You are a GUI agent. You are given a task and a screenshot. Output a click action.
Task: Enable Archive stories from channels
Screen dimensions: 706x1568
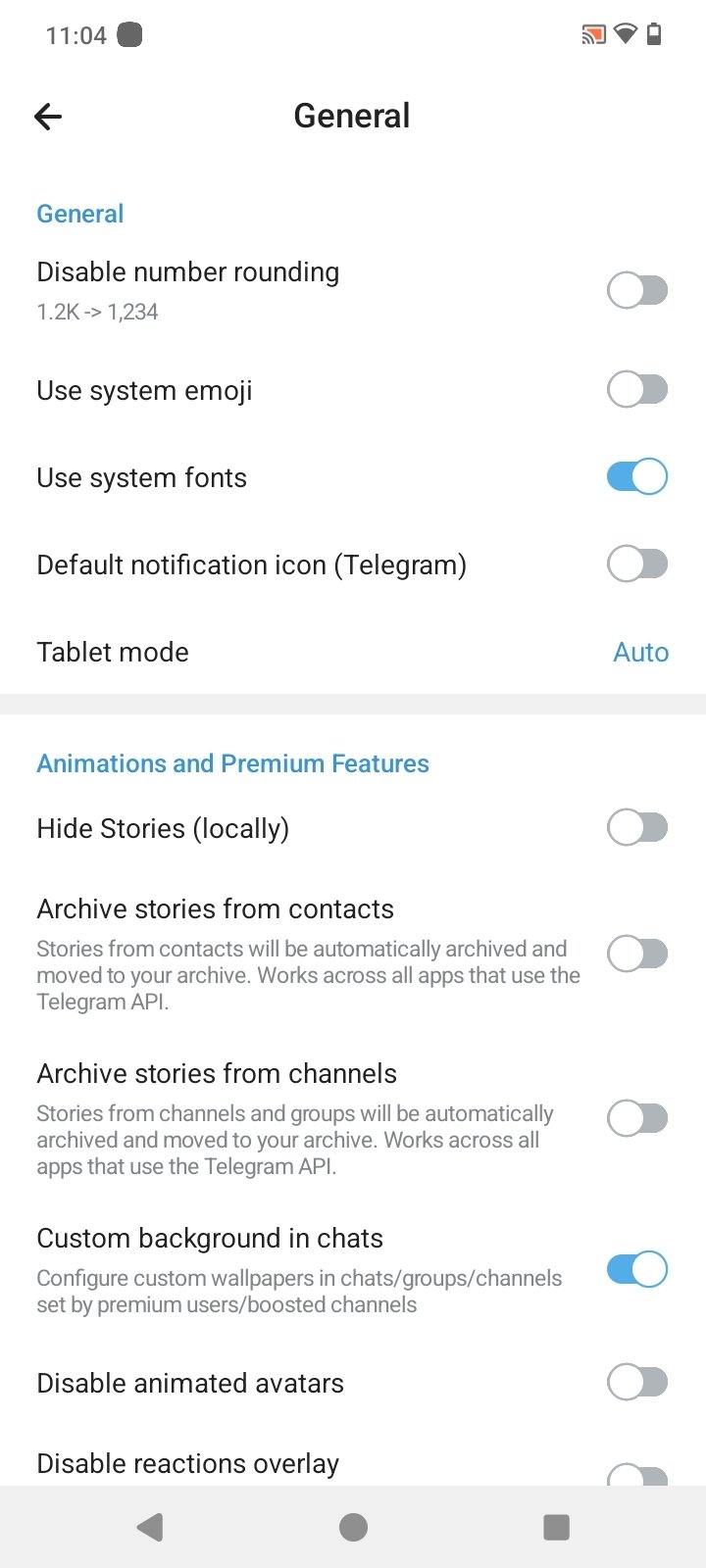637,1118
